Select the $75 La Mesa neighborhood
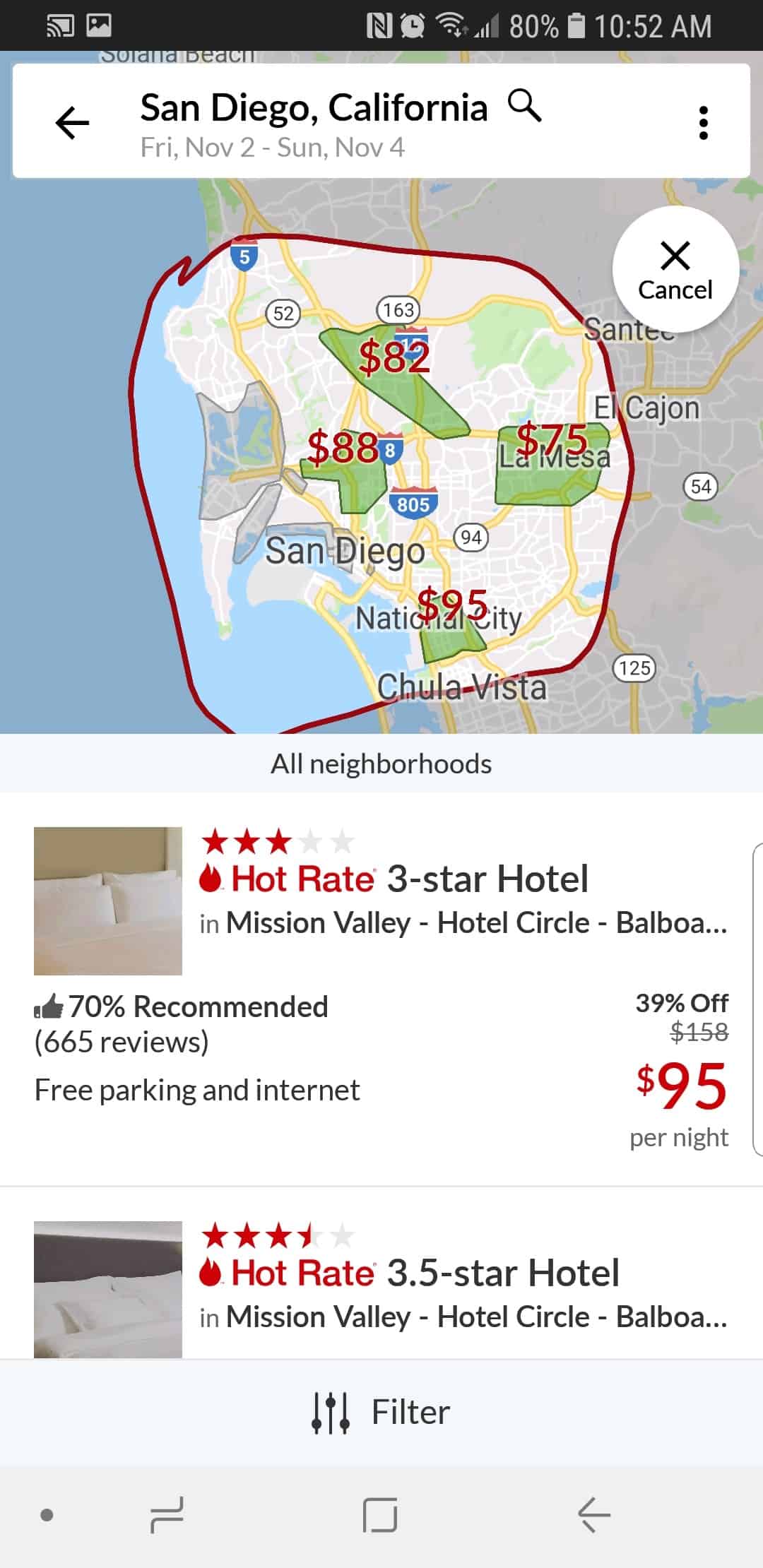Image resolution: width=763 pixels, height=1568 pixels. click(551, 441)
